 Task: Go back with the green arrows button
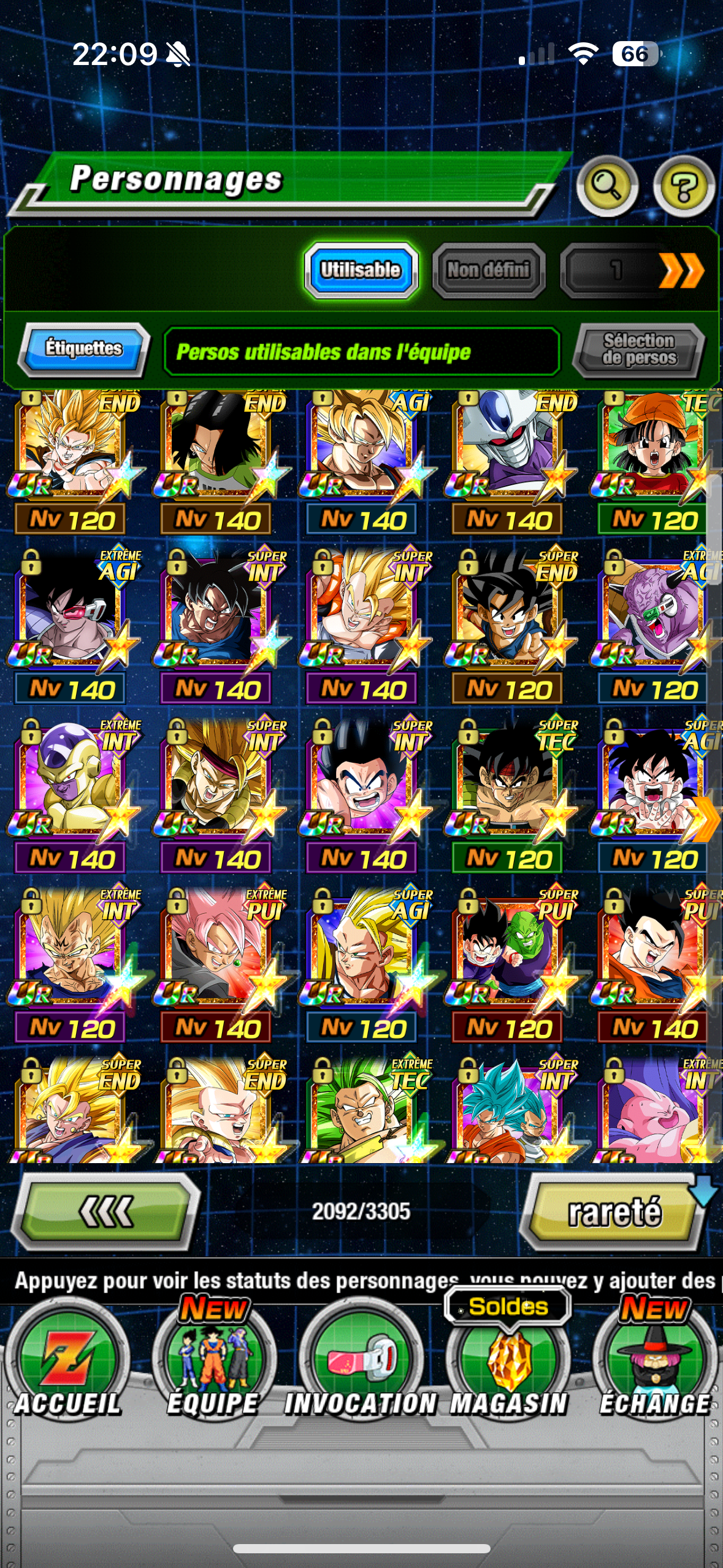tap(106, 1212)
